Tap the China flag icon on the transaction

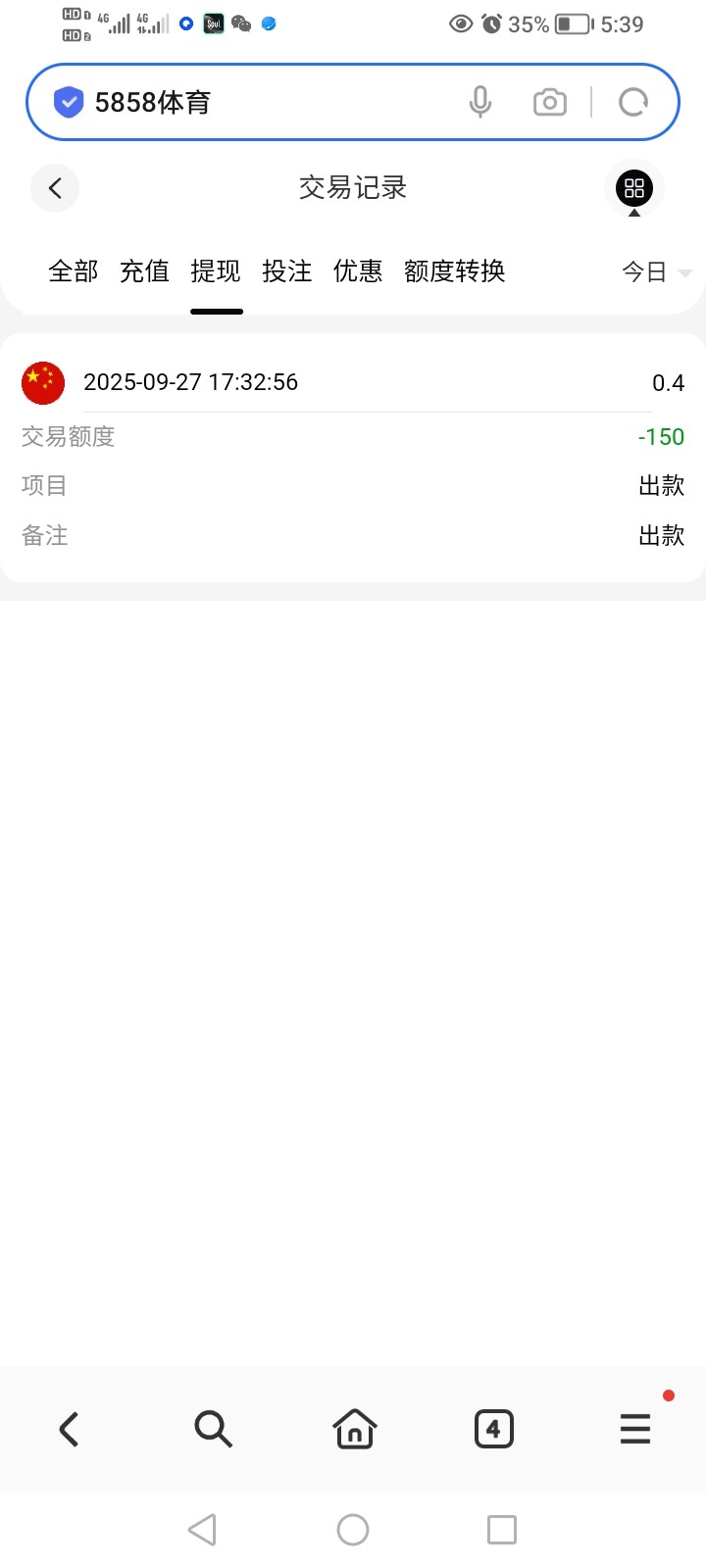(x=41, y=382)
